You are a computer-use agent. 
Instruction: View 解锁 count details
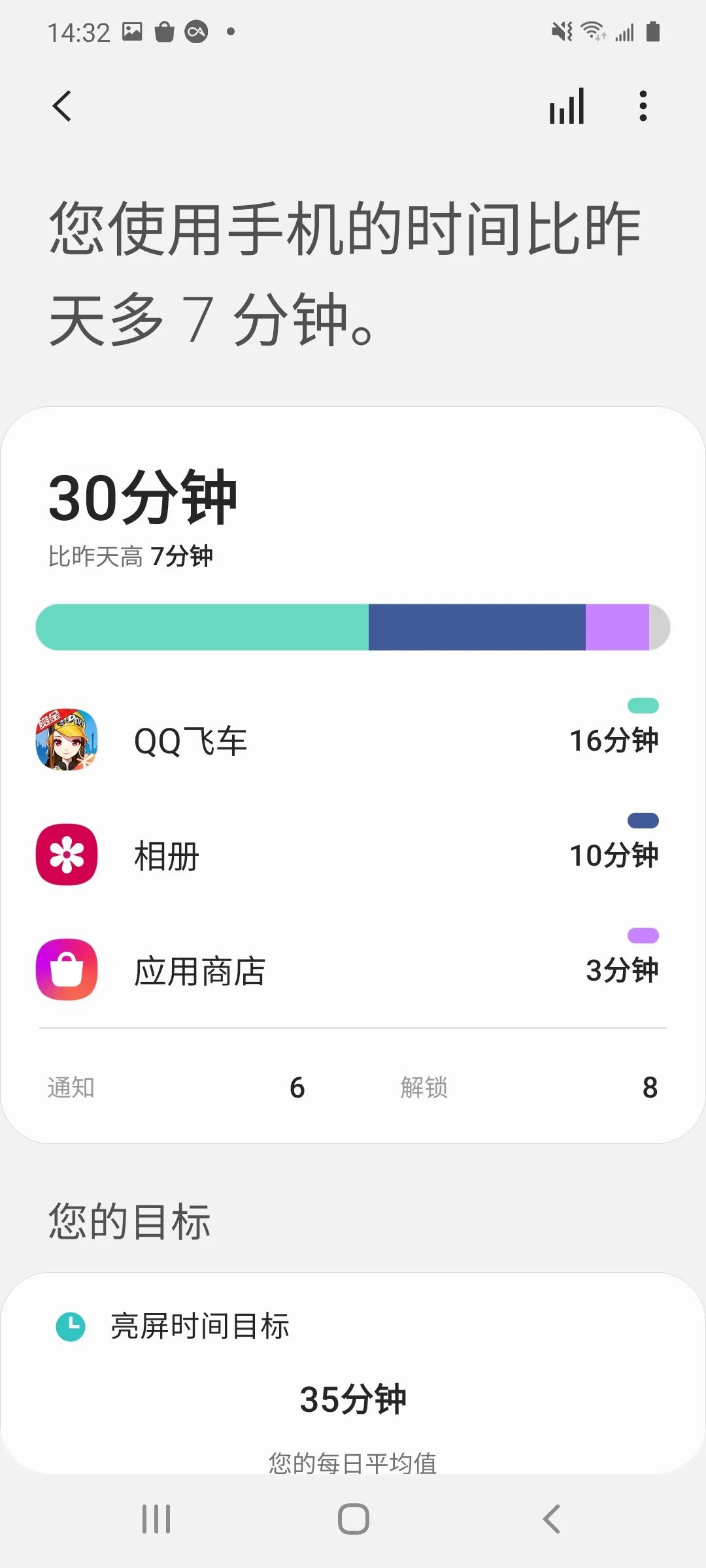528,1088
